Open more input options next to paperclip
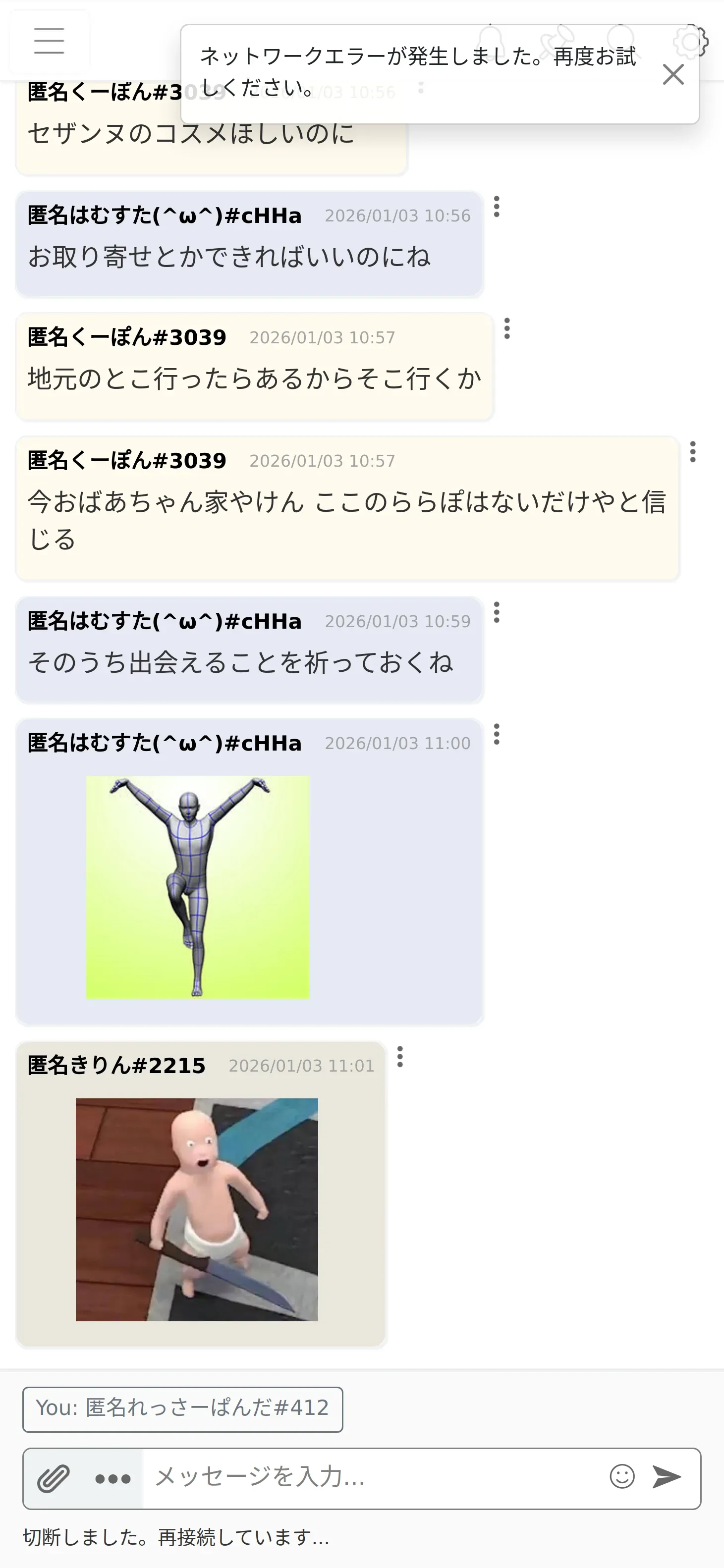 [112, 1478]
